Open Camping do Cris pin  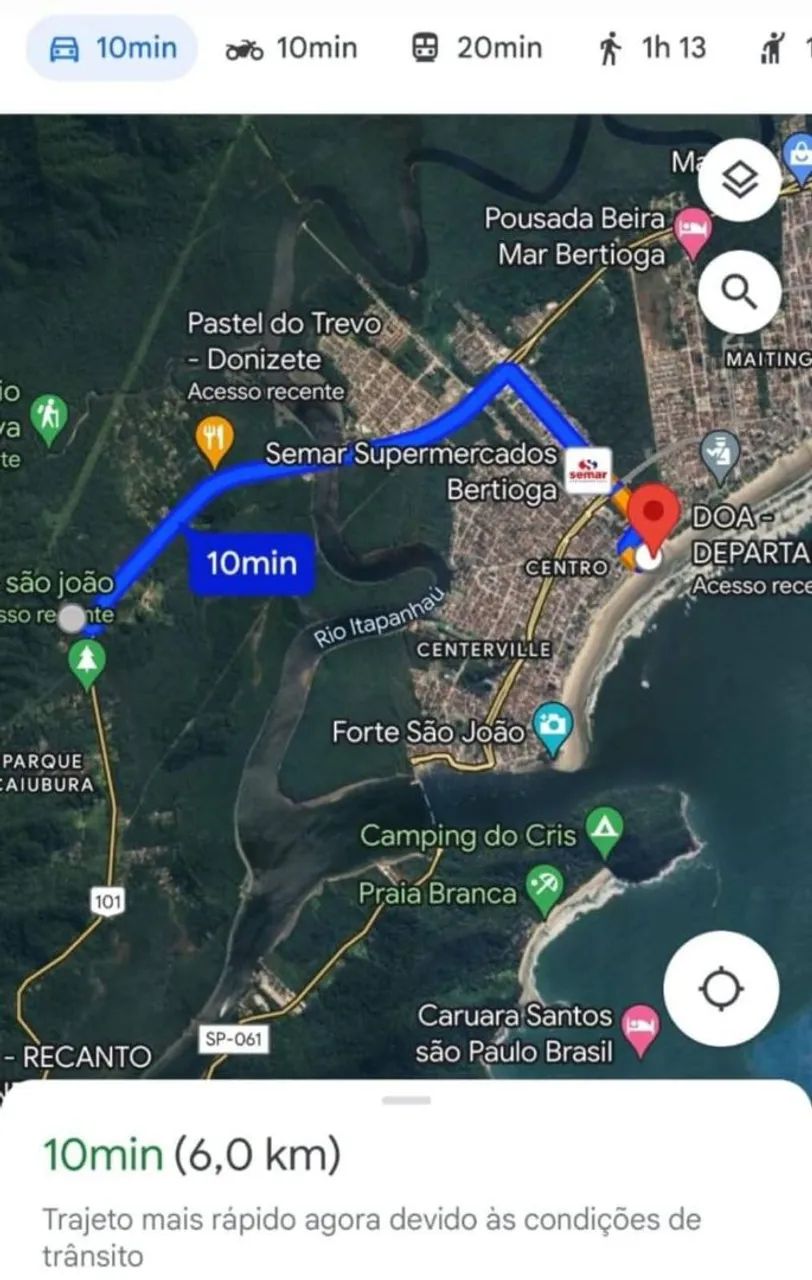[603, 830]
